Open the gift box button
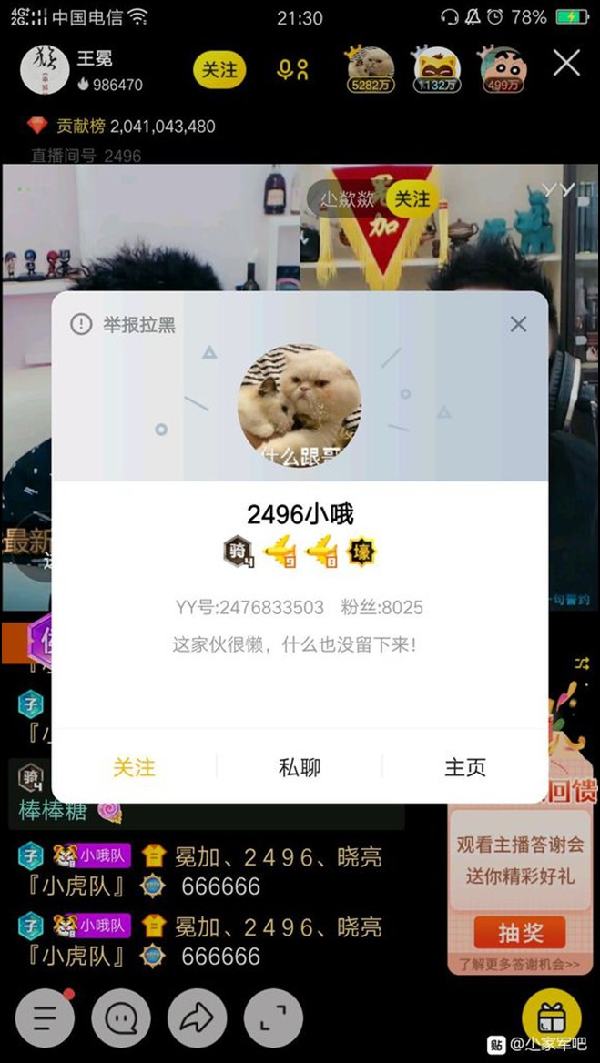The width and height of the screenshot is (600, 1063). tap(551, 1017)
